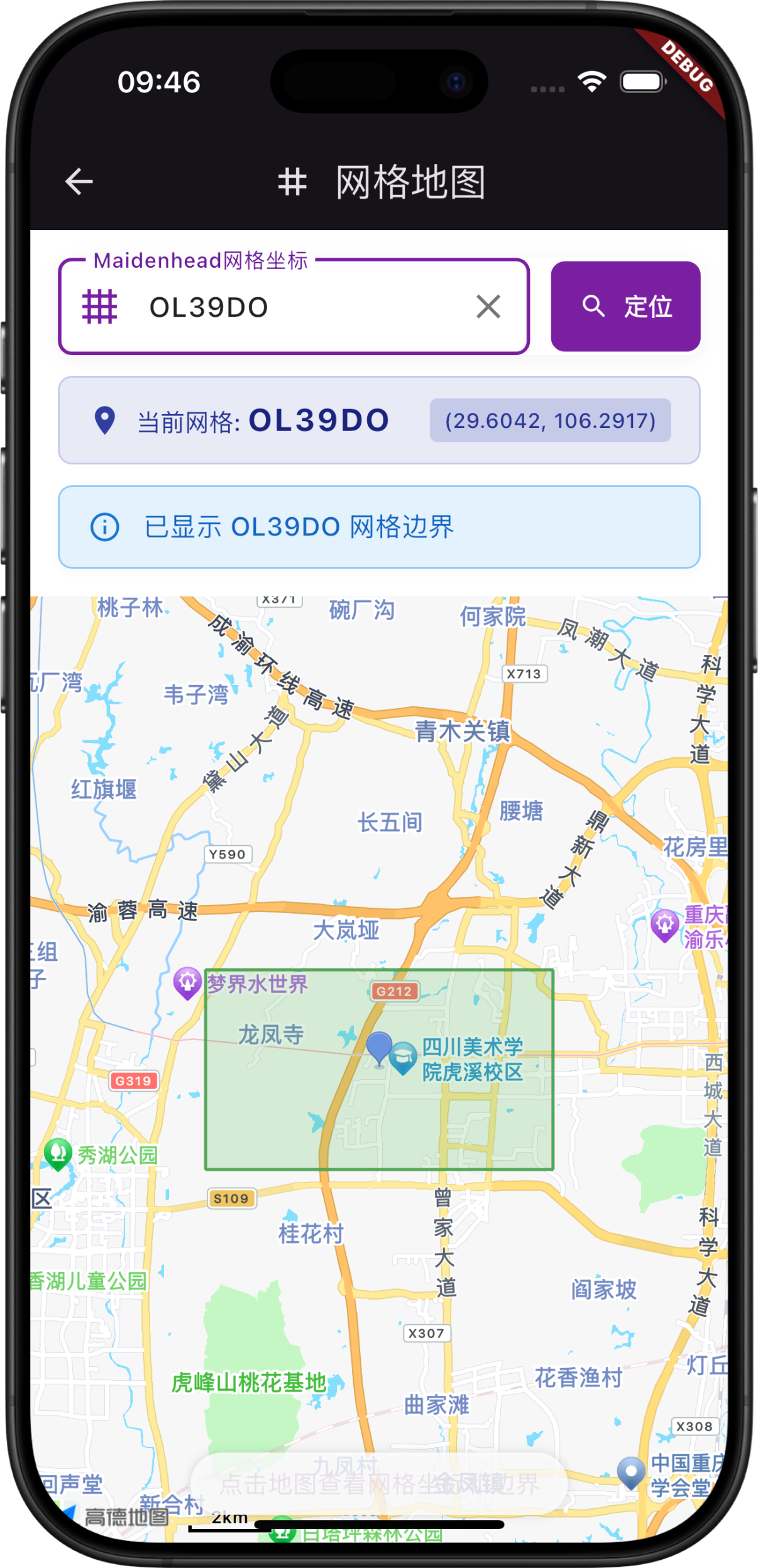Open the 四川美术学院虎溪校区 map marker
This screenshot has height=1568, width=758.
point(403,1057)
